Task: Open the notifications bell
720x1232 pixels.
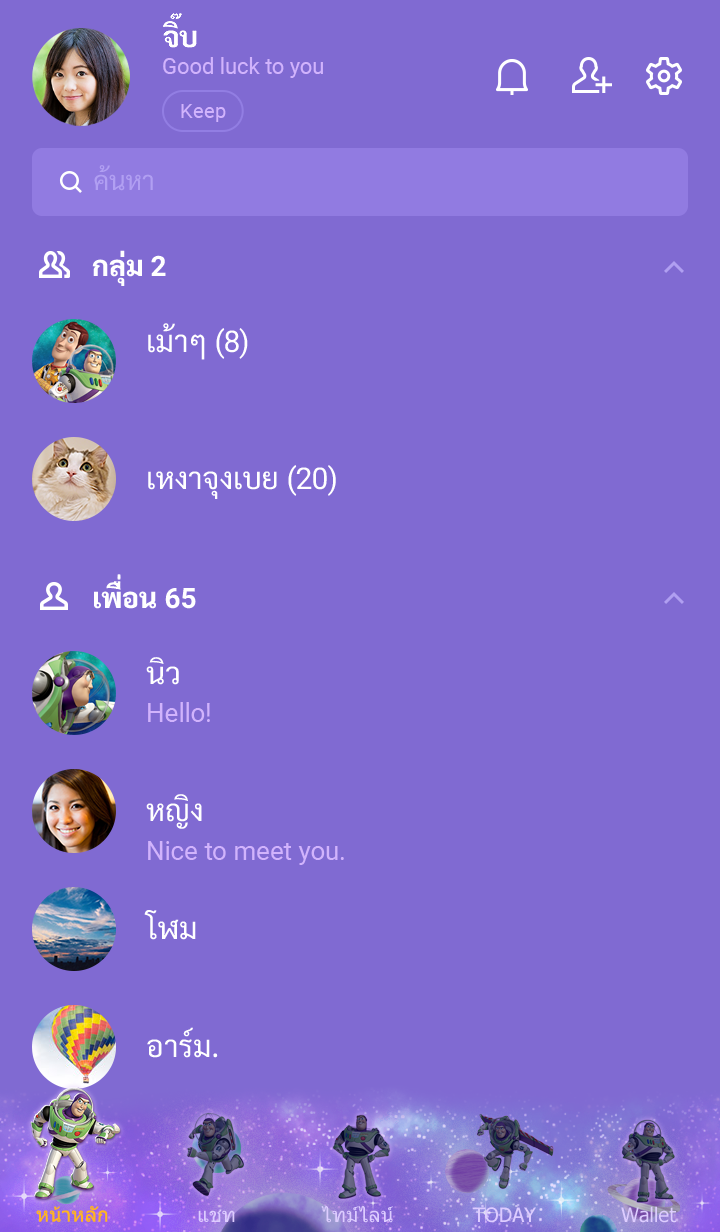Action: point(512,77)
